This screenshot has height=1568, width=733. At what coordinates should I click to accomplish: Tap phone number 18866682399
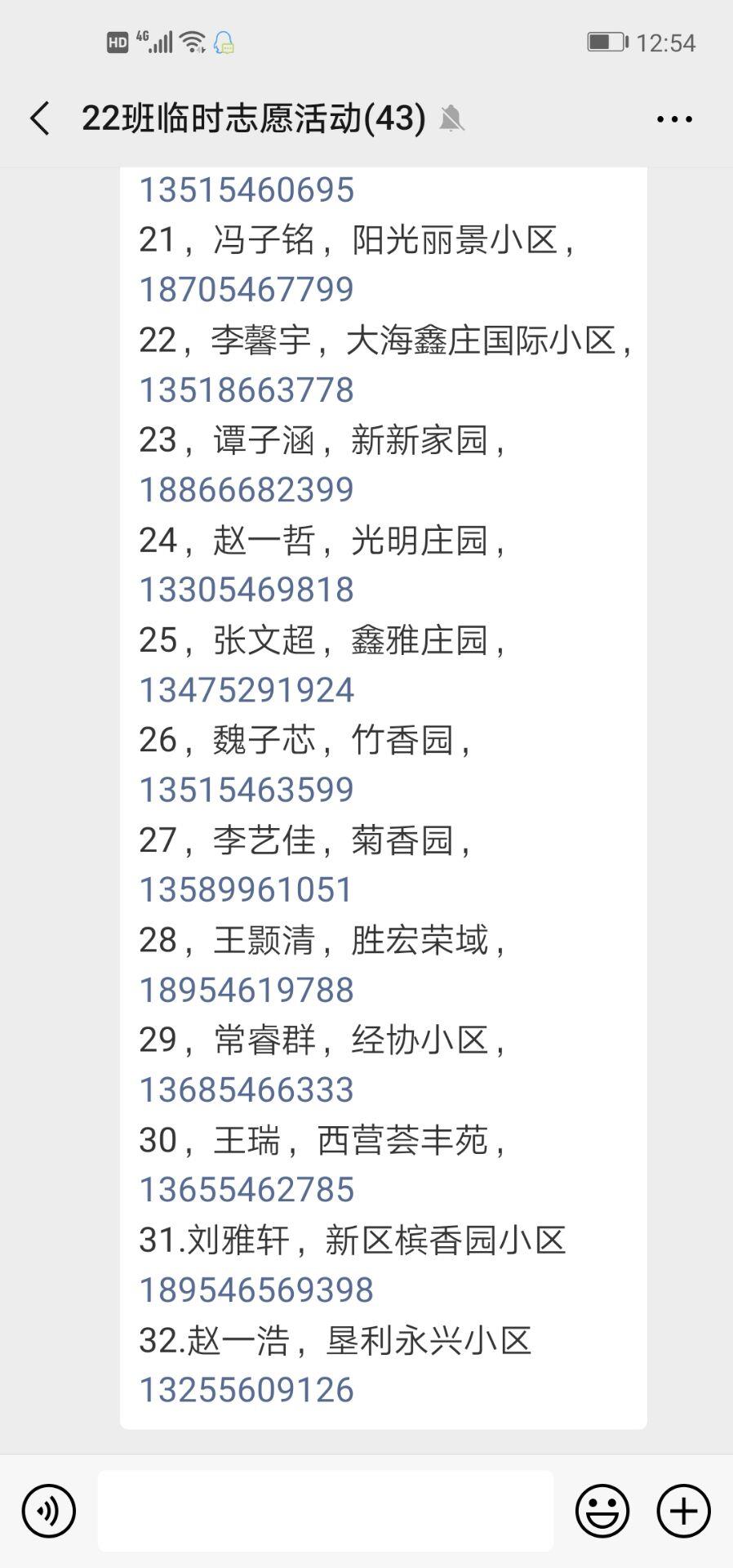(247, 490)
